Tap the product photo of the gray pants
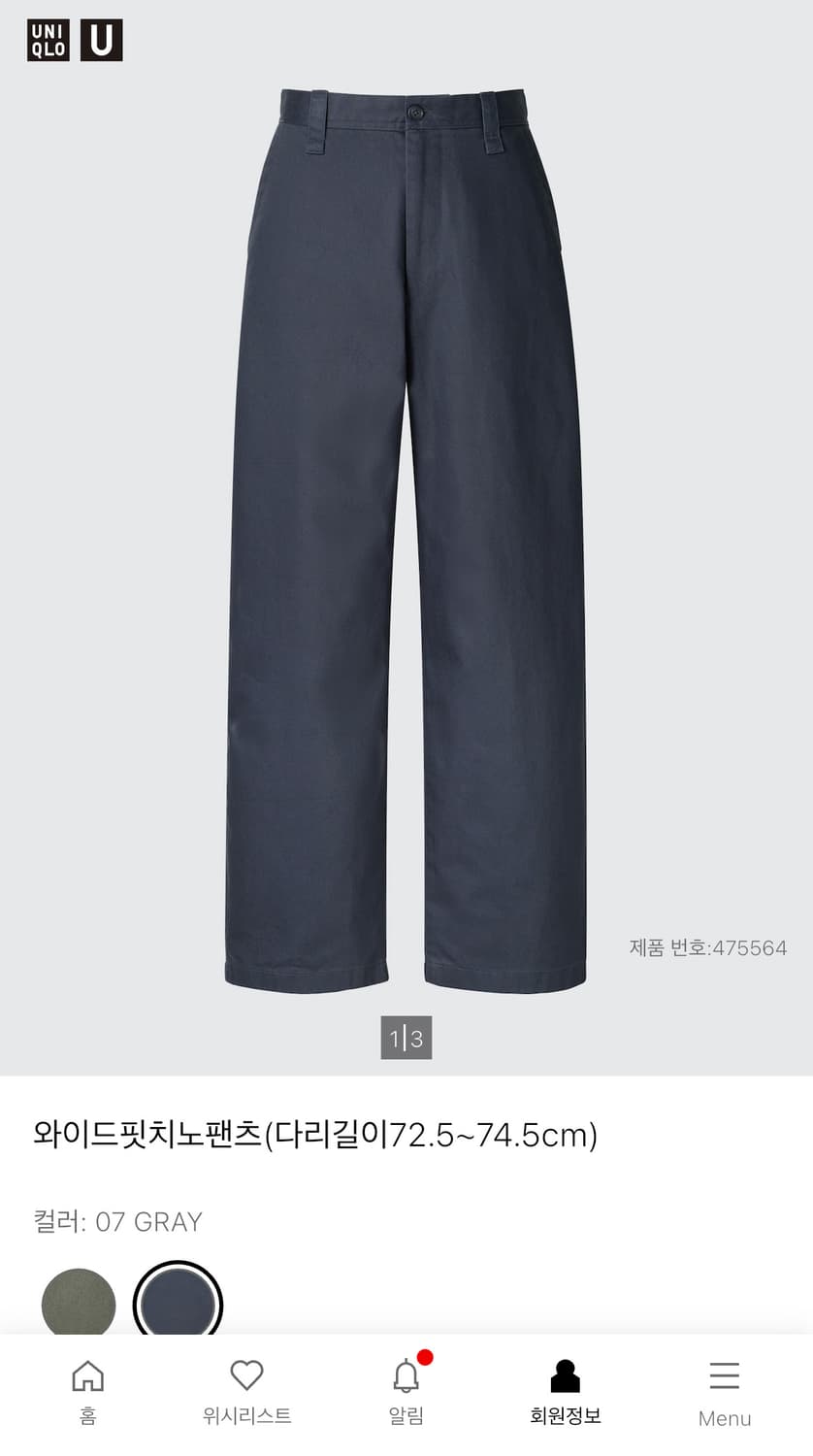 coord(407,534)
